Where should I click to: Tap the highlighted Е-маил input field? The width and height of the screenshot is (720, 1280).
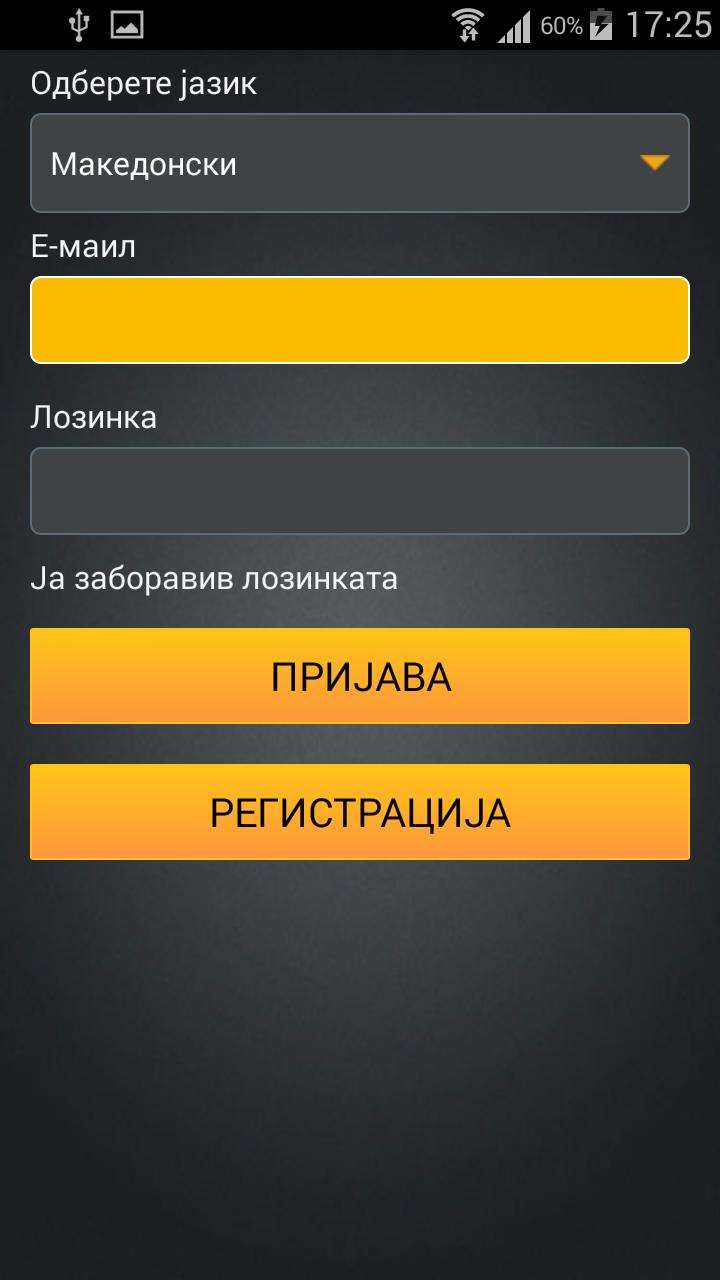pyautogui.click(x=360, y=320)
